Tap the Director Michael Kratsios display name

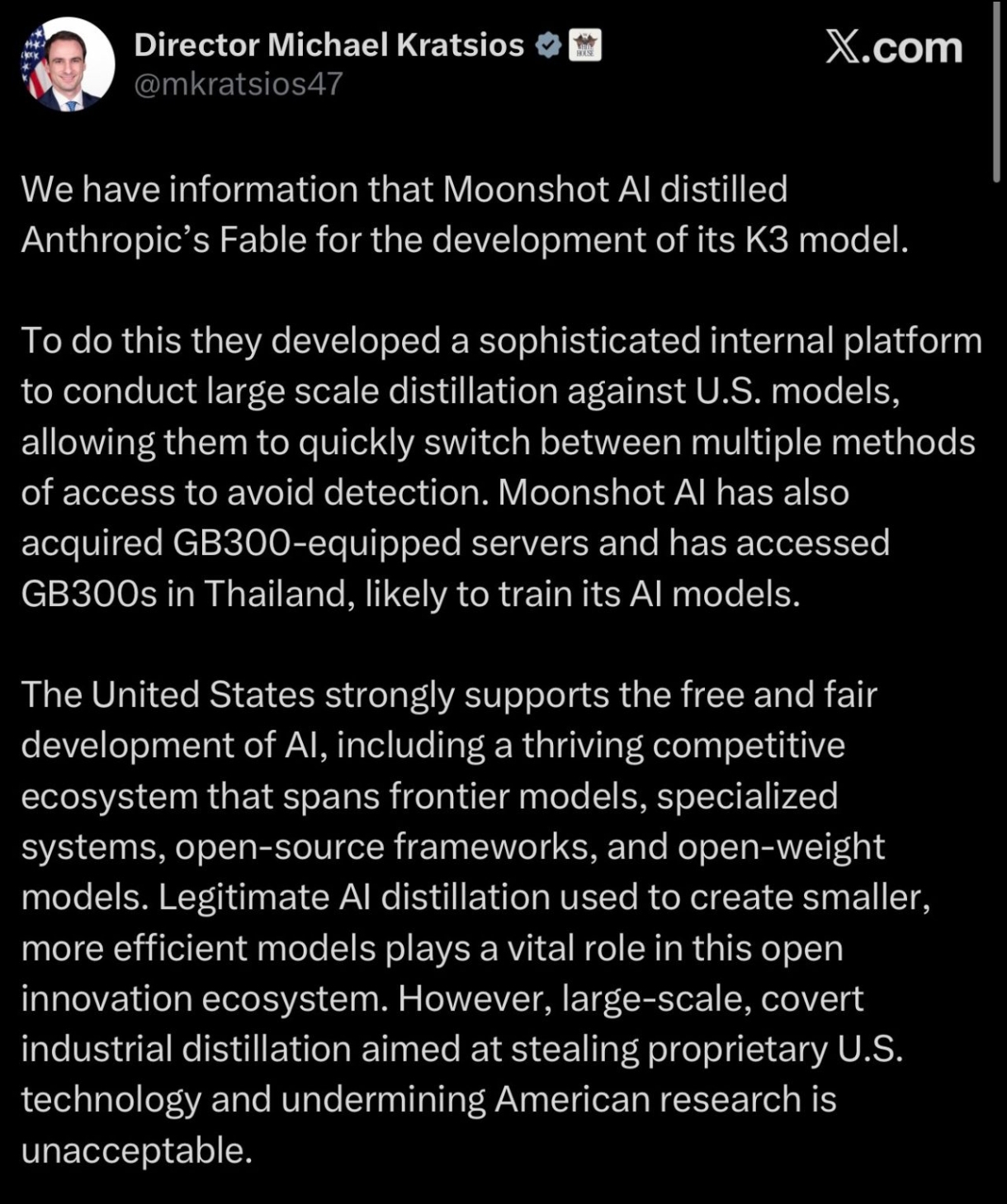tap(329, 45)
